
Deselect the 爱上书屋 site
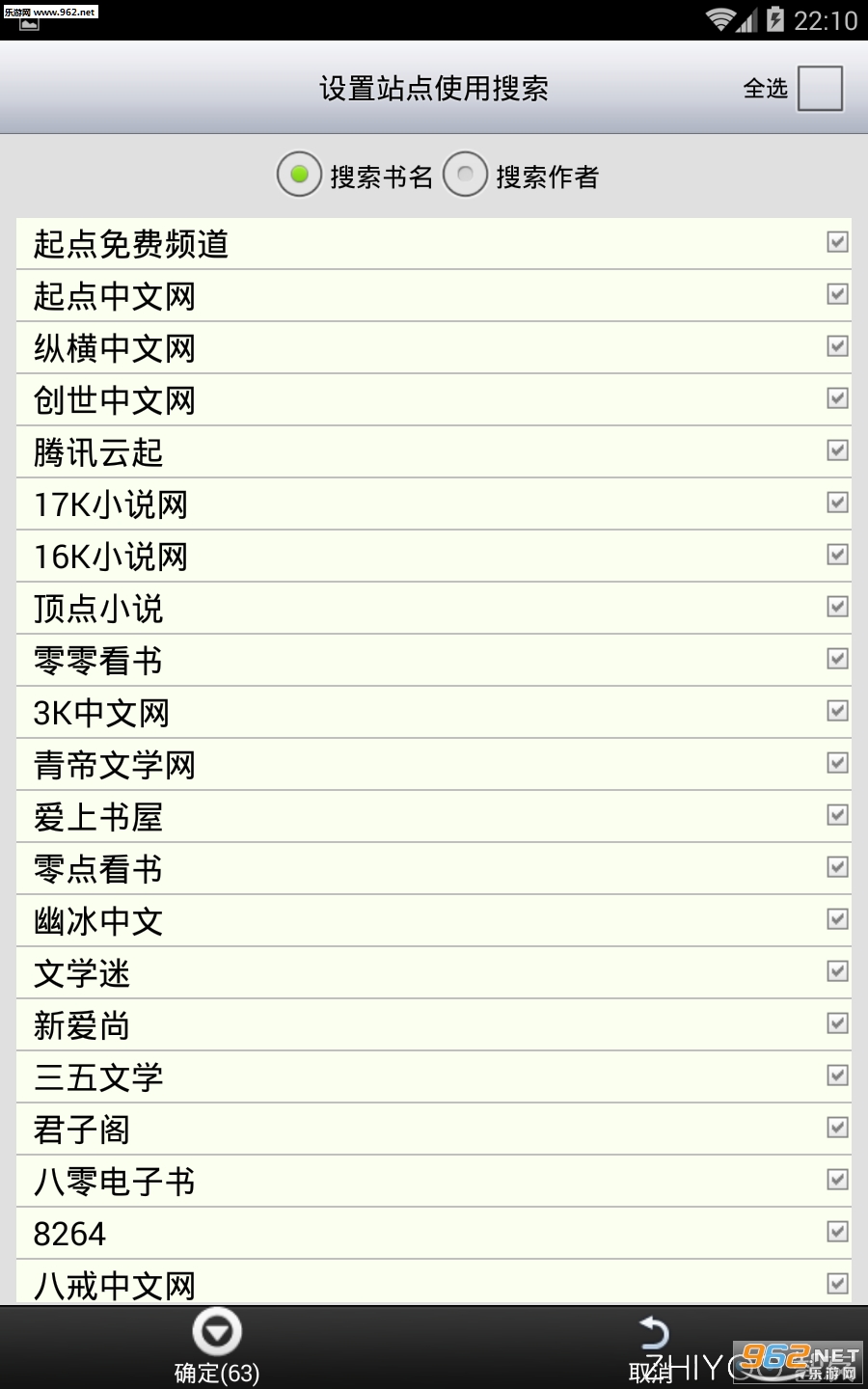click(837, 815)
